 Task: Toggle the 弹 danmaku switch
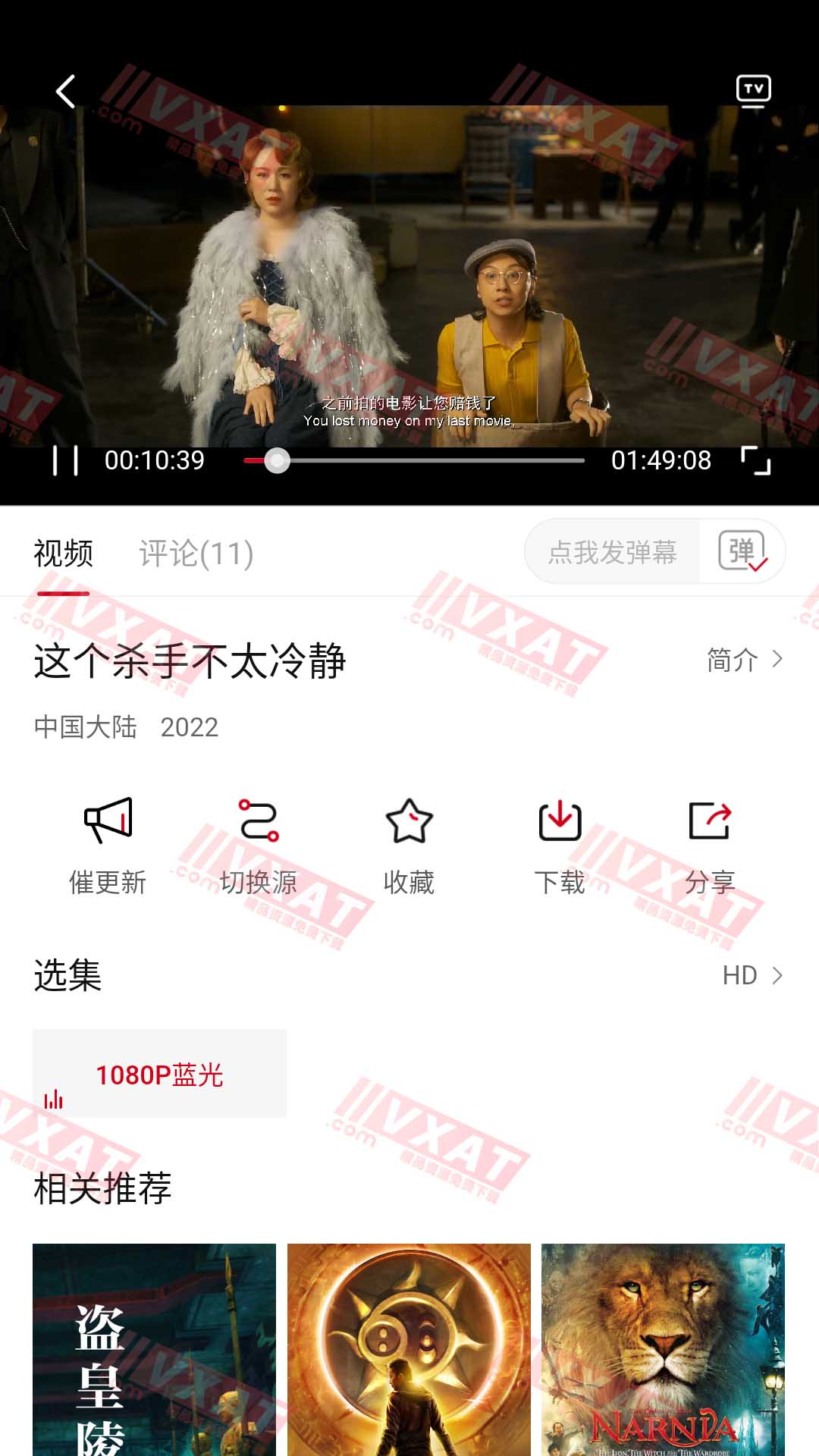point(742,551)
